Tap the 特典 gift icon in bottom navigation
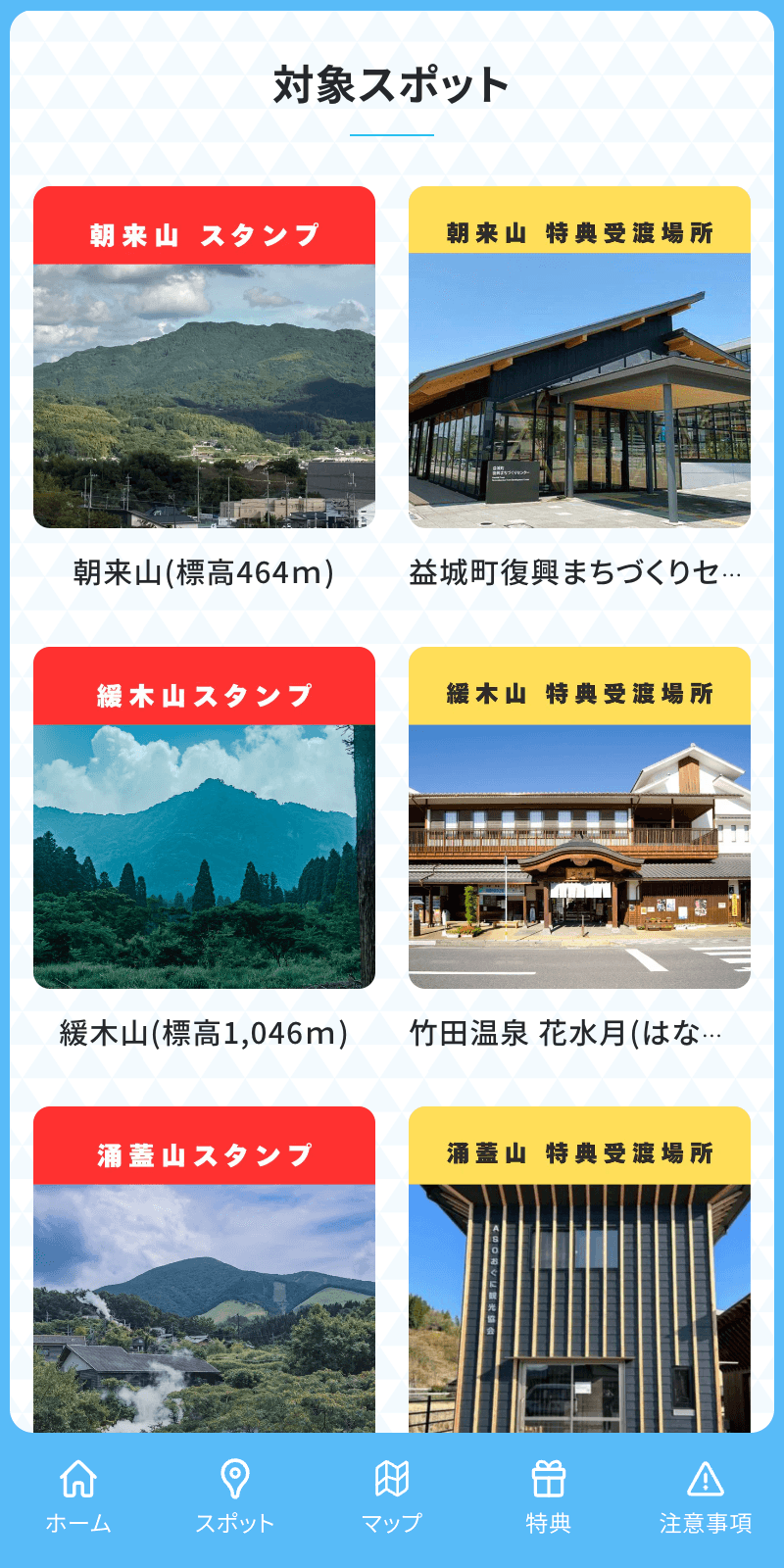 pyautogui.click(x=549, y=1490)
